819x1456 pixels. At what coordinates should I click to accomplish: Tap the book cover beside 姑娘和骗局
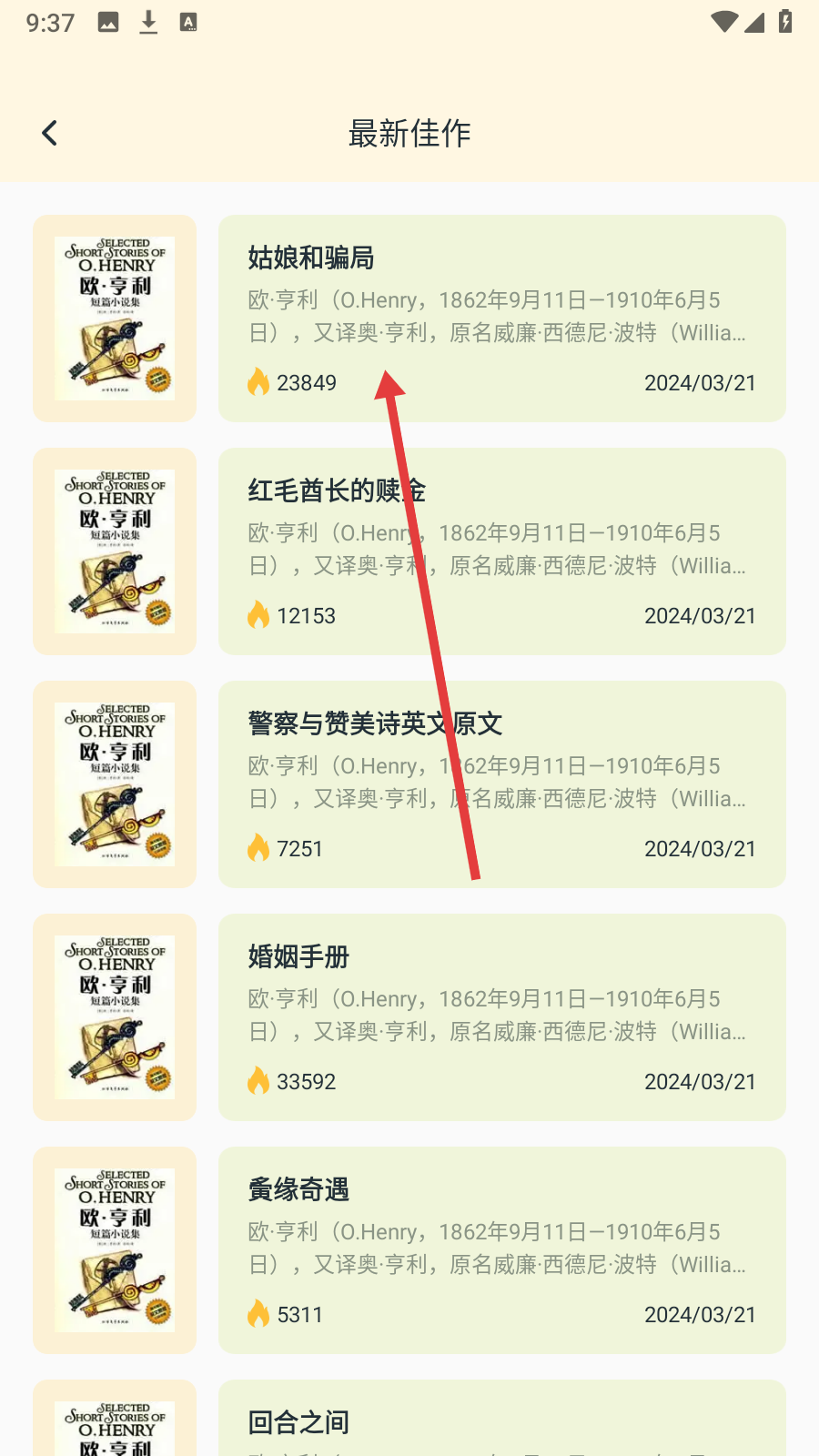click(115, 318)
